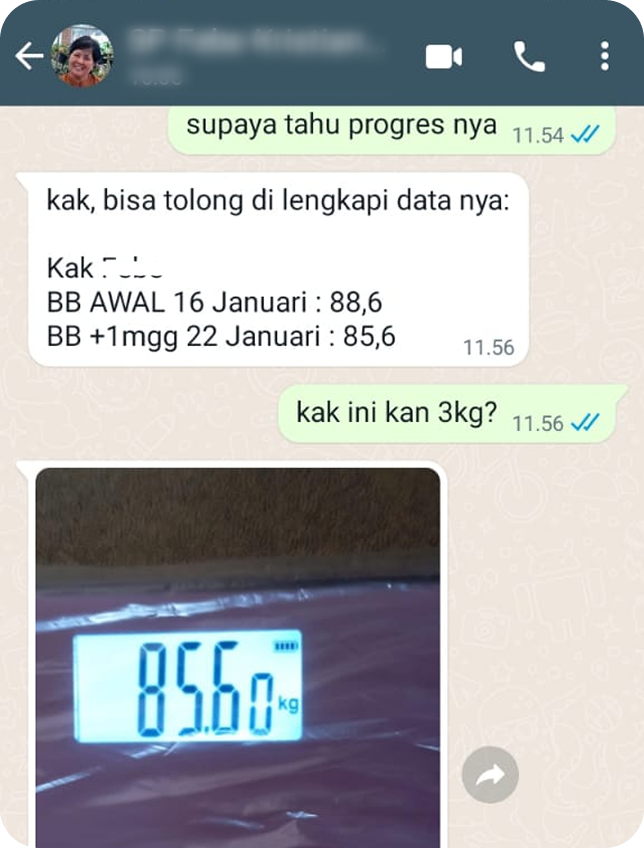
Task: Go back to the chat list
Action: [x=28, y=56]
